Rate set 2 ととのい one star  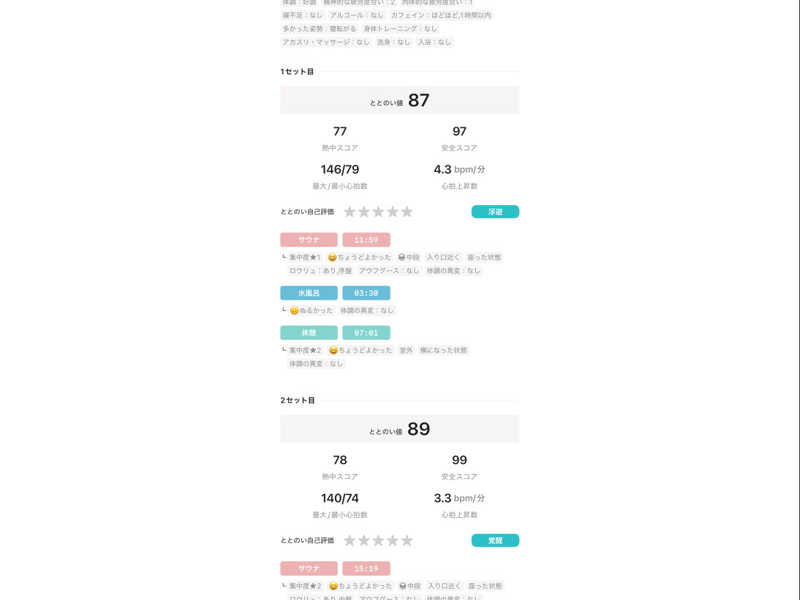coord(350,540)
